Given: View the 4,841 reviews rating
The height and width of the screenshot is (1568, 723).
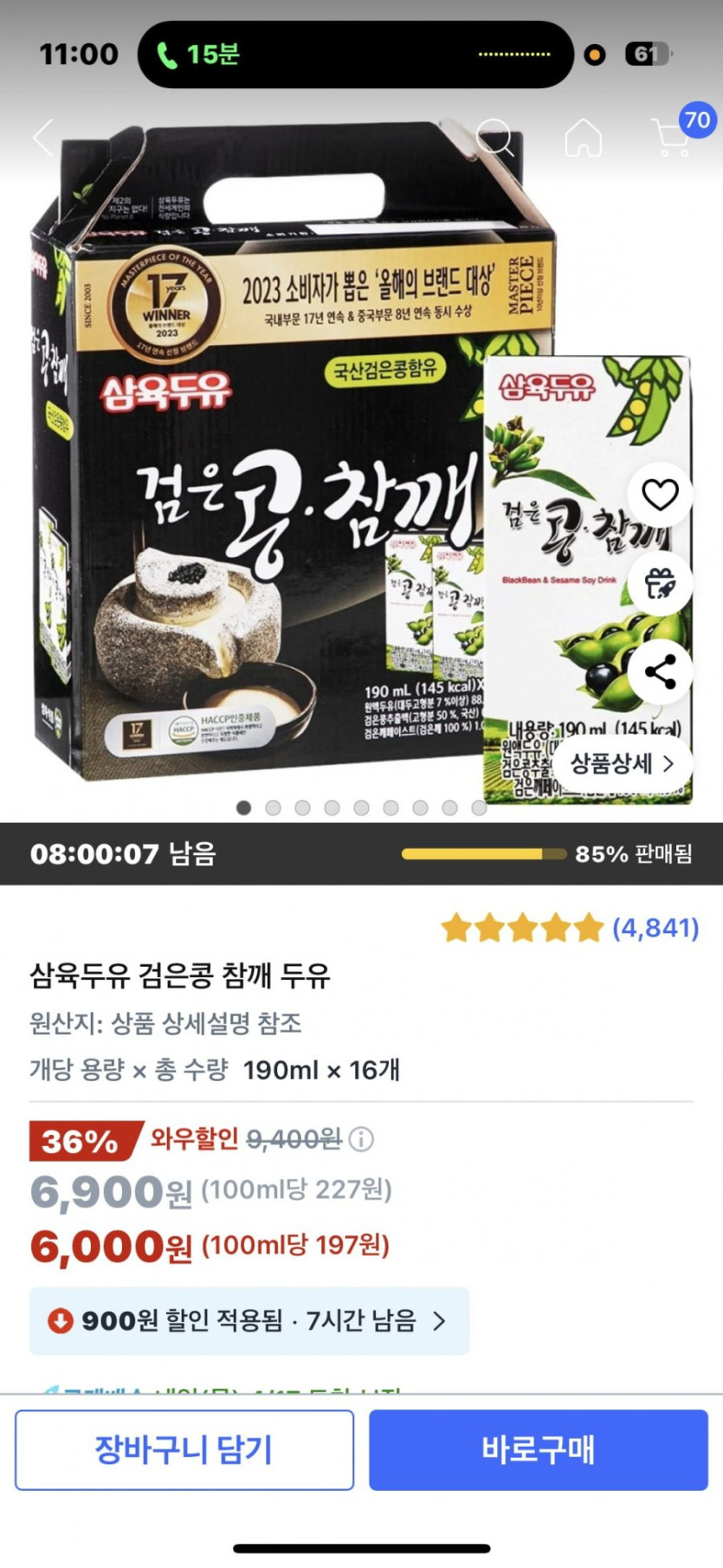Looking at the screenshot, I should (570, 928).
